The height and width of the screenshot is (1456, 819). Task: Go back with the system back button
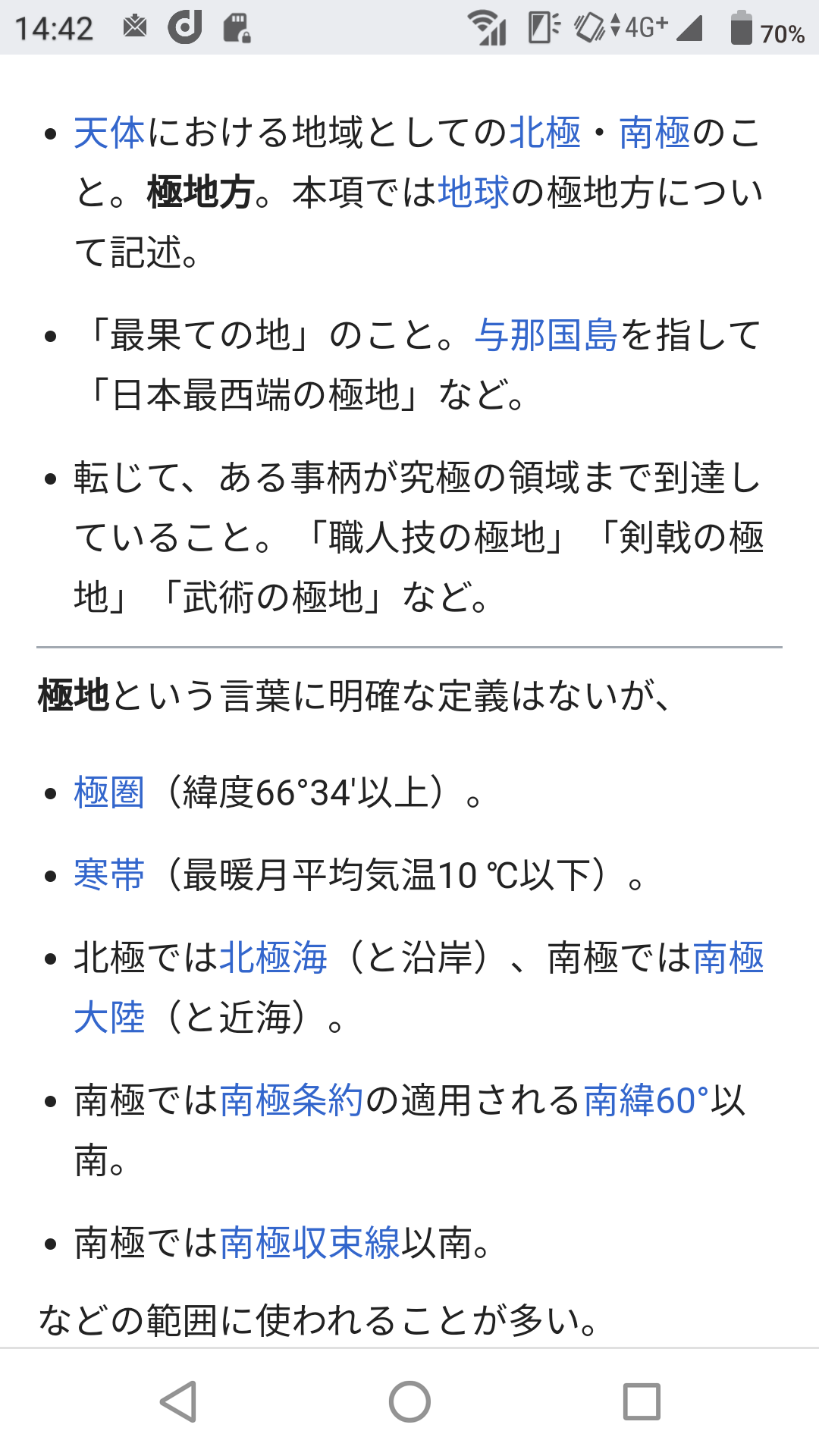tap(179, 1401)
